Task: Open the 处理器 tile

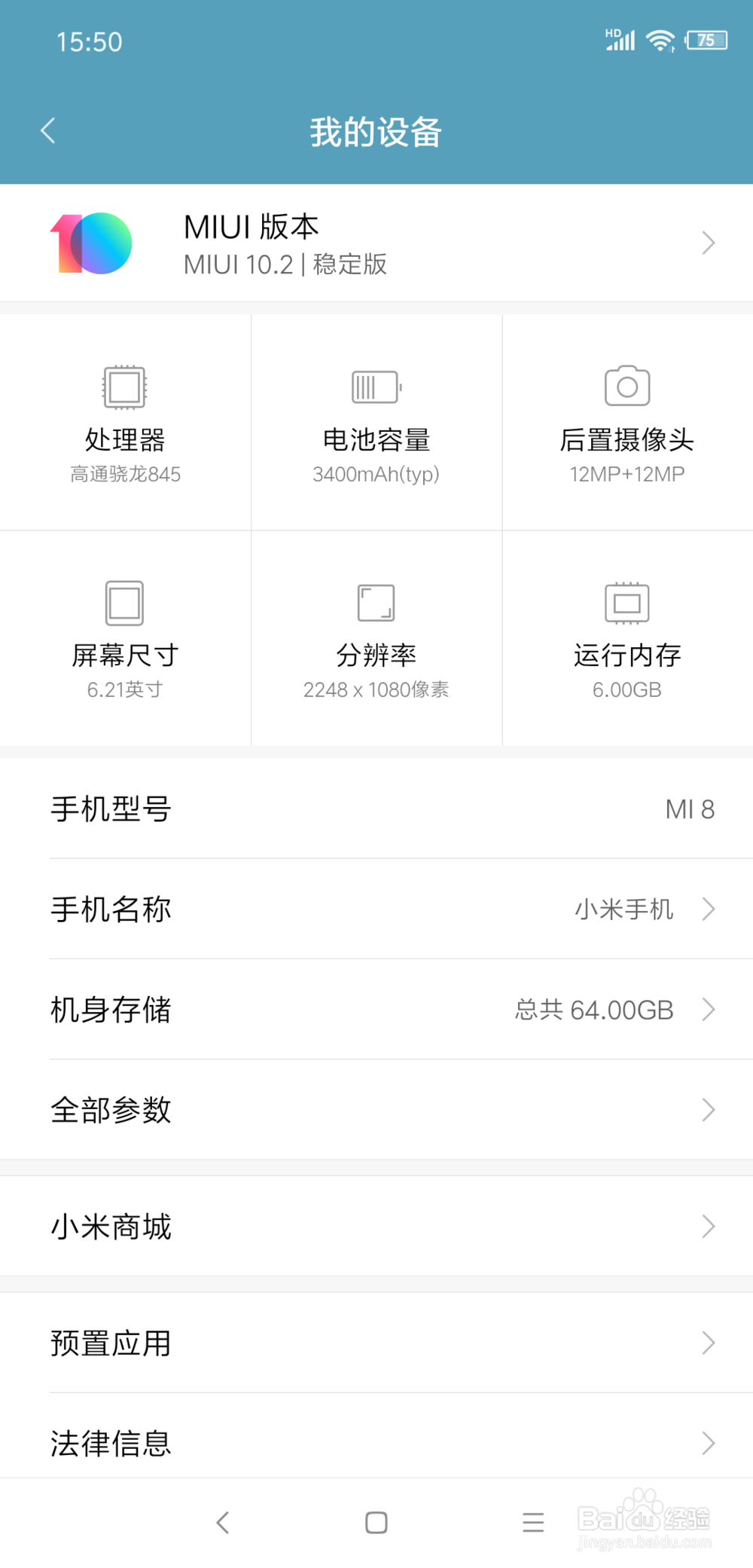Action: [125, 423]
